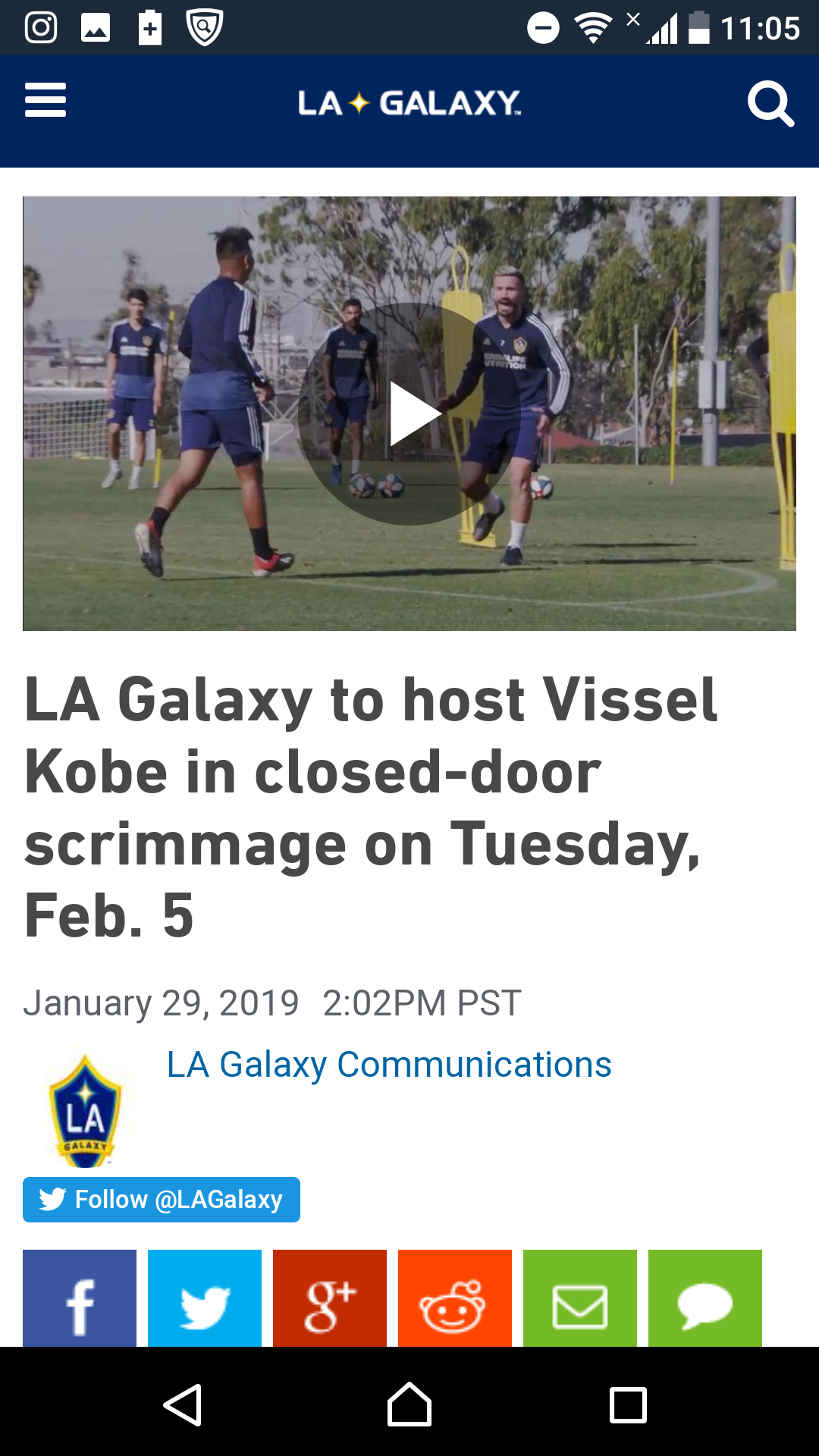This screenshot has height=1456, width=819.
Task: Open the hamburger navigation menu
Action: pos(45,101)
